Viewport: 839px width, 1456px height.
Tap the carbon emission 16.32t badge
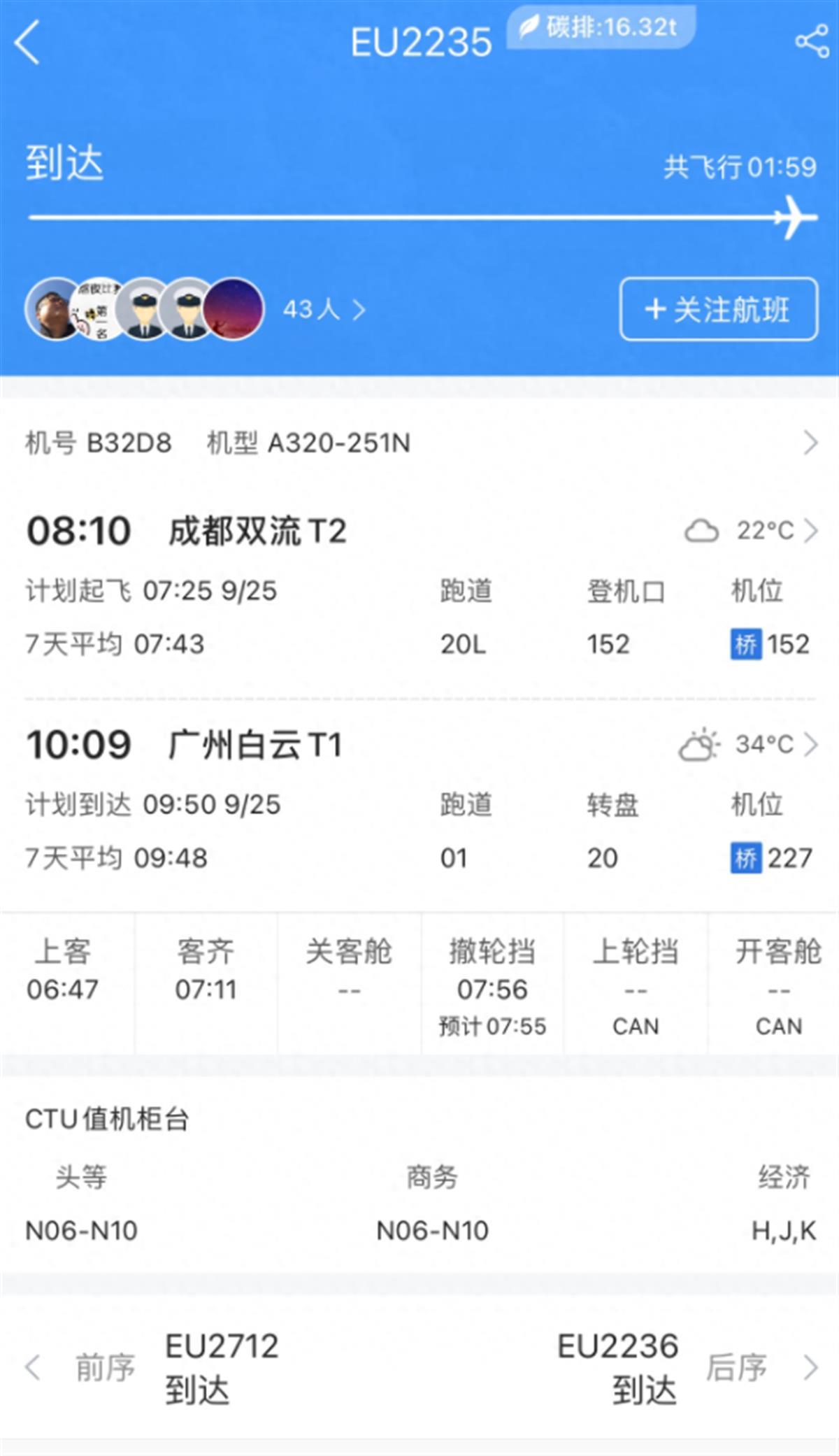pos(598,29)
